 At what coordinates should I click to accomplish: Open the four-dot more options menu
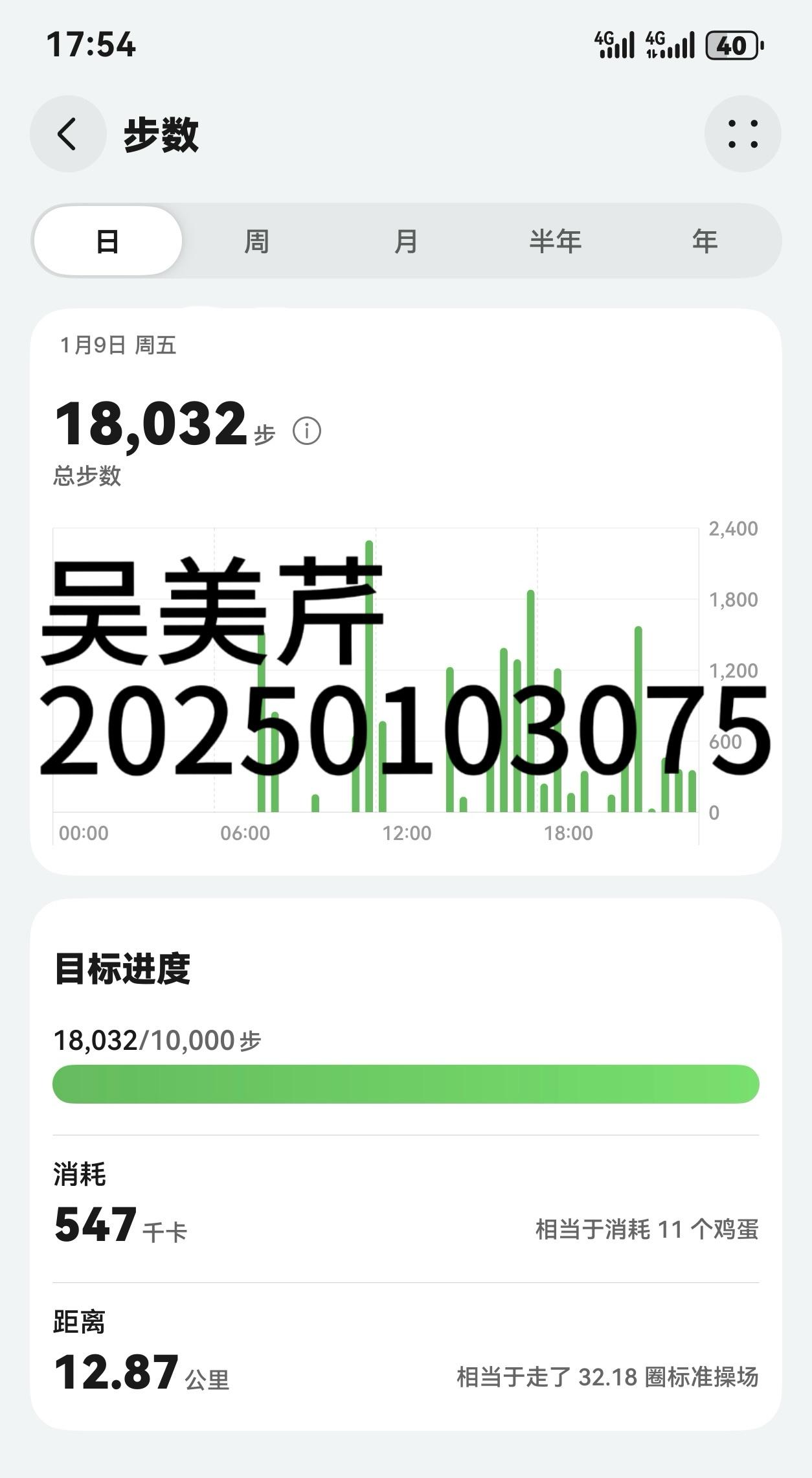pyautogui.click(x=743, y=134)
